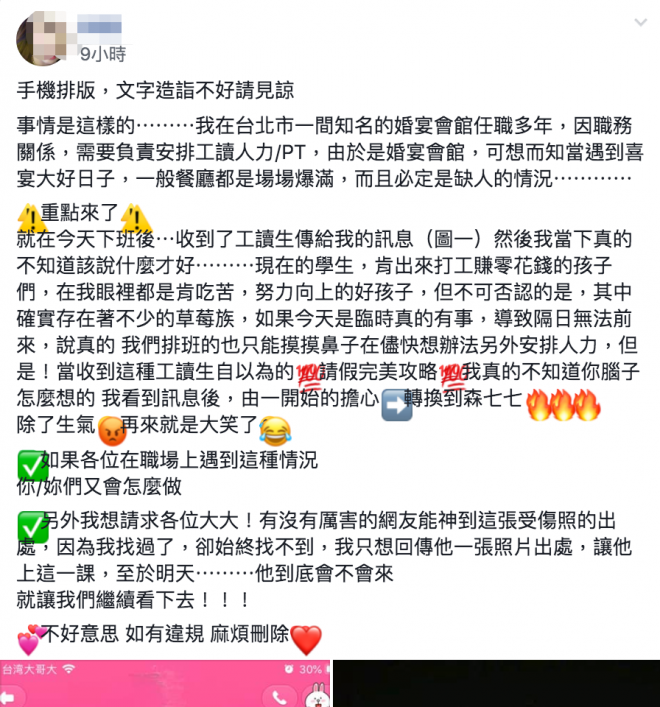Image resolution: width=660 pixels, height=707 pixels.
Task: View the black attached photo
Action: (496, 683)
